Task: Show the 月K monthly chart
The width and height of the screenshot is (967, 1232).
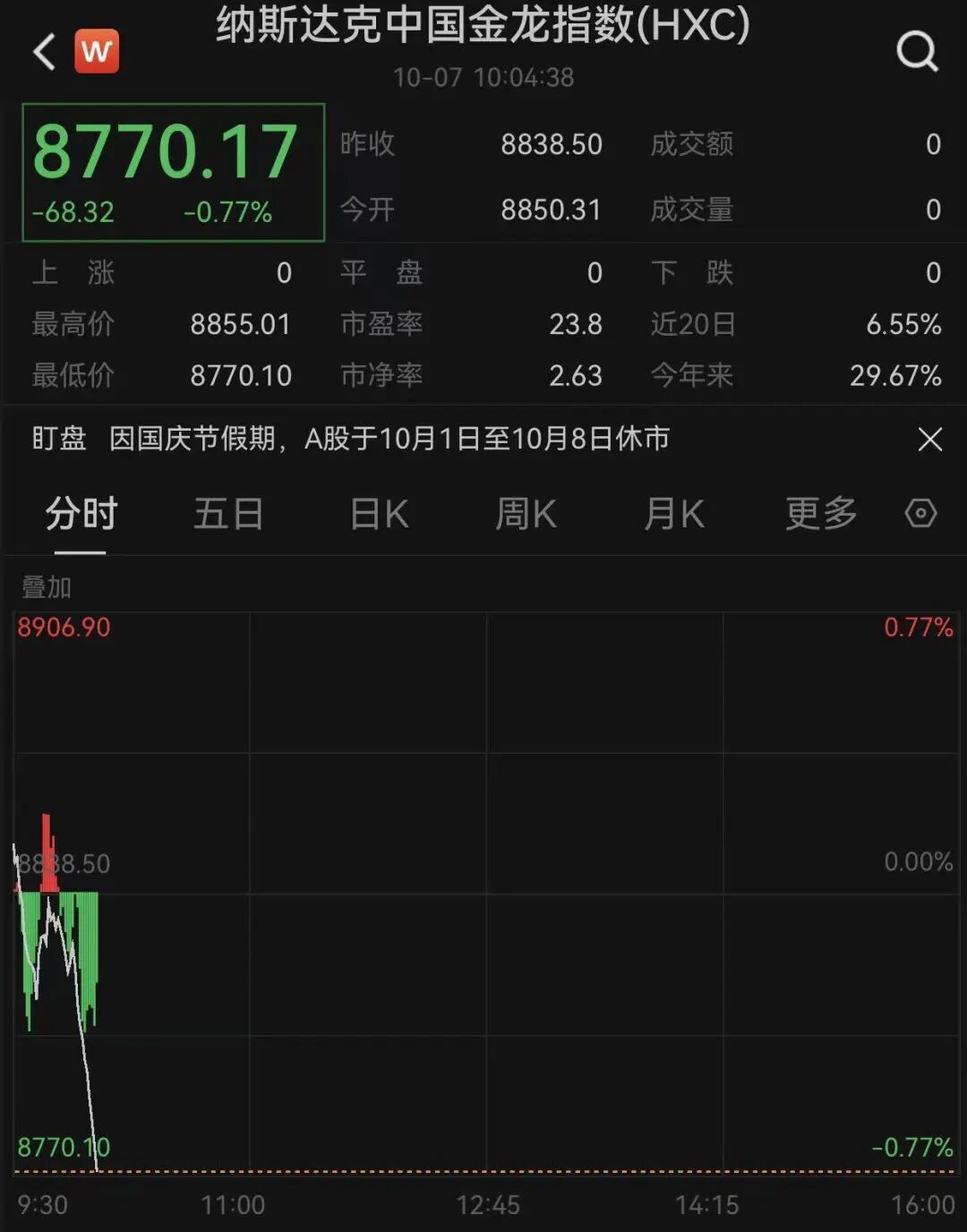Action: (674, 514)
